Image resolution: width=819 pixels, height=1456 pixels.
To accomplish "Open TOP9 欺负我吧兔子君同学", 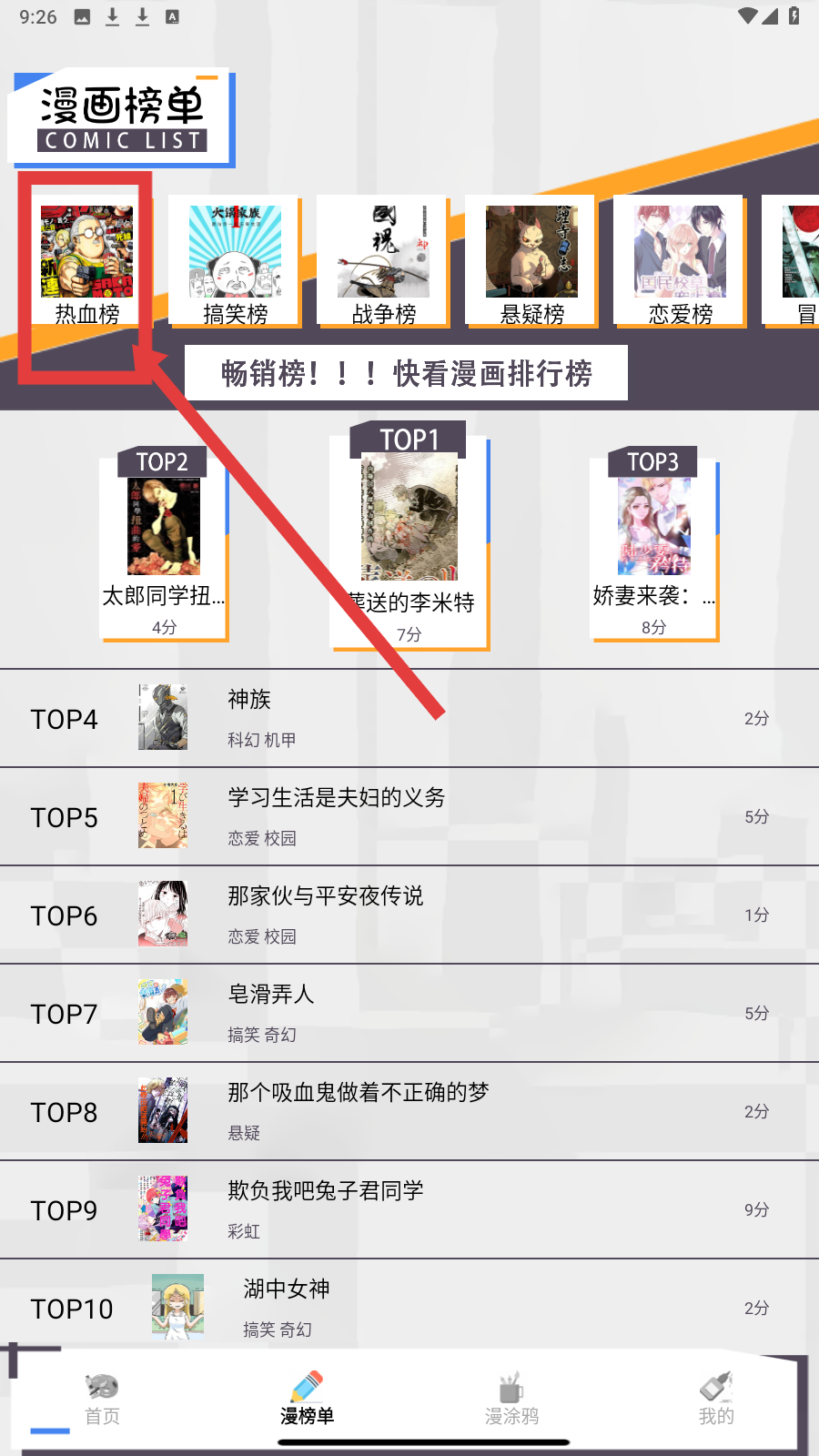I will [x=409, y=1209].
